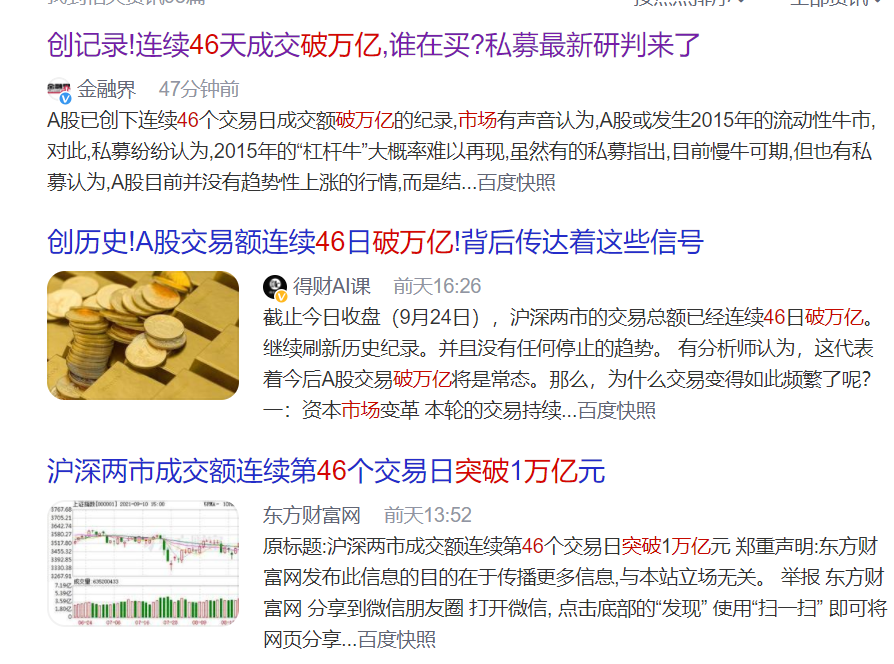Open 百度快照 for the 东方财富网 article
The image size is (894, 664).
[396, 639]
